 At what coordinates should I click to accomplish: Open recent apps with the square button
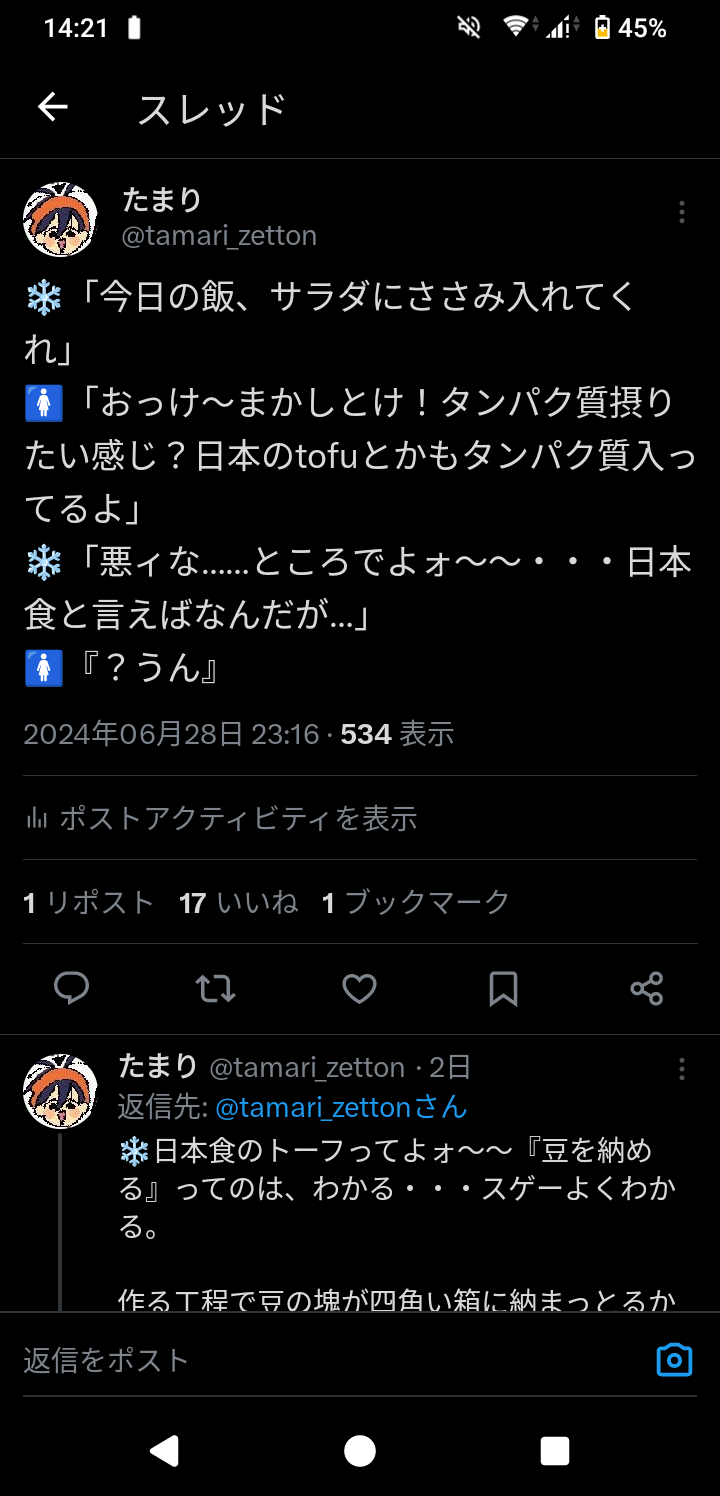554,1451
